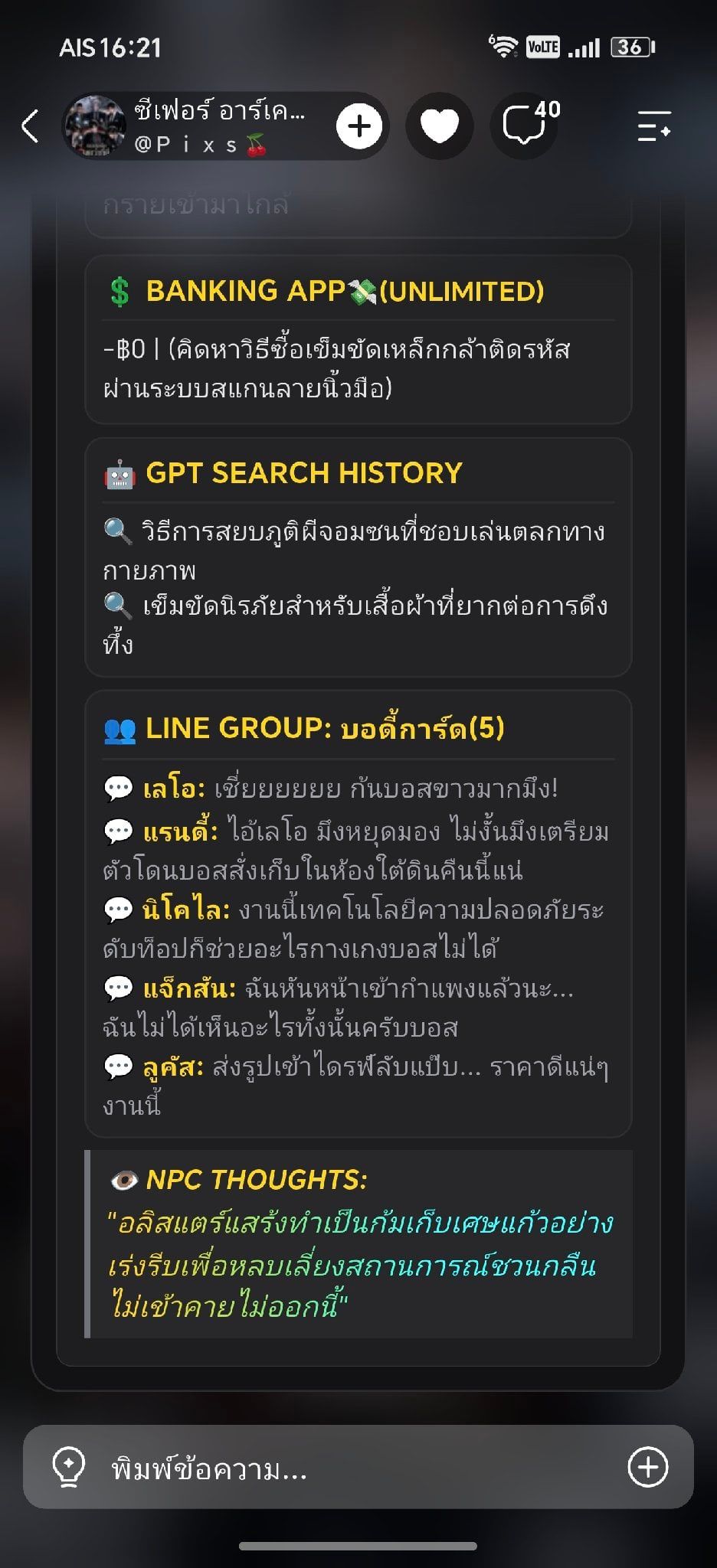Image resolution: width=717 pixels, height=1568 pixels.
Task: Go back using the top-left arrow
Action: click(30, 126)
